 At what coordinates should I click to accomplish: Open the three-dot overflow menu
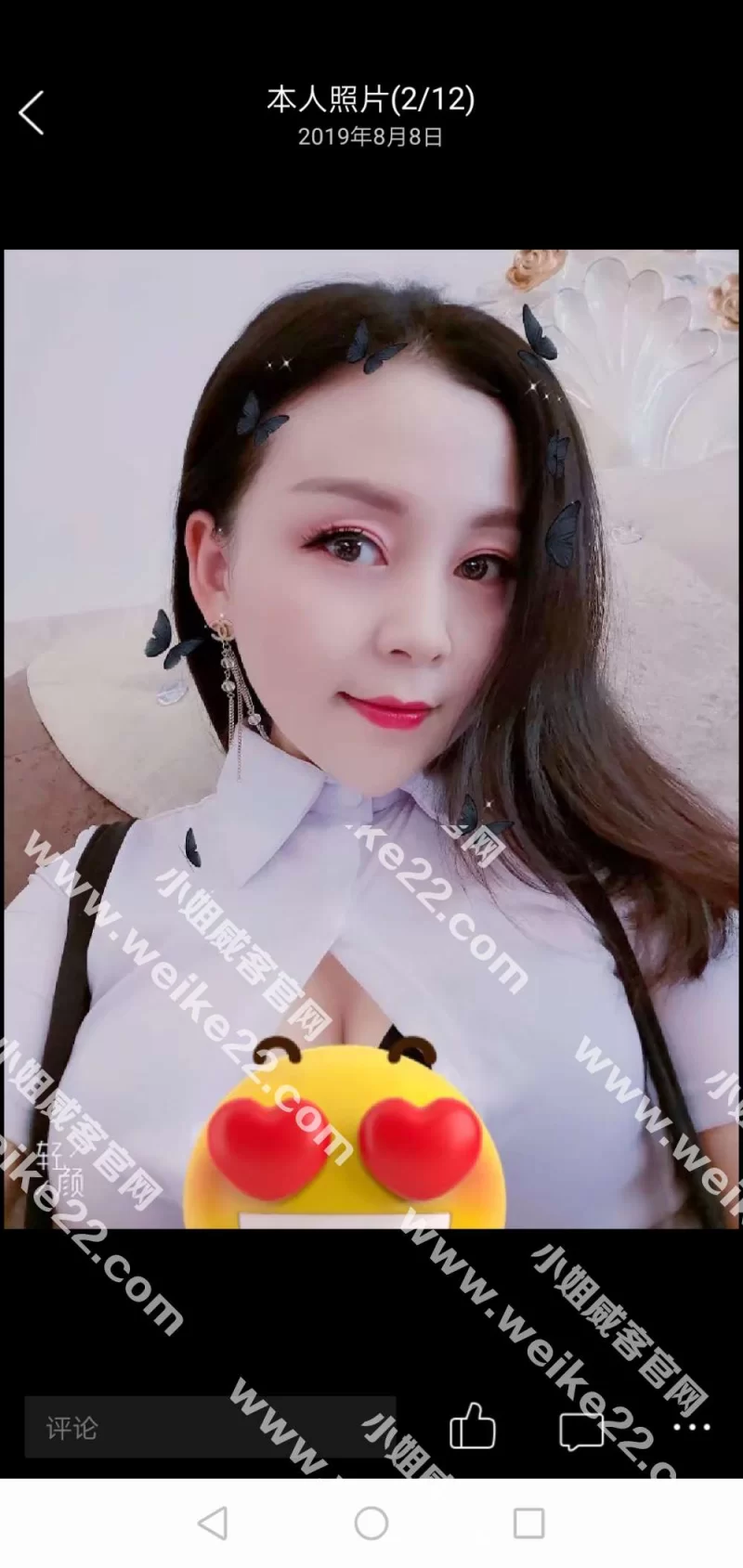692,1427
